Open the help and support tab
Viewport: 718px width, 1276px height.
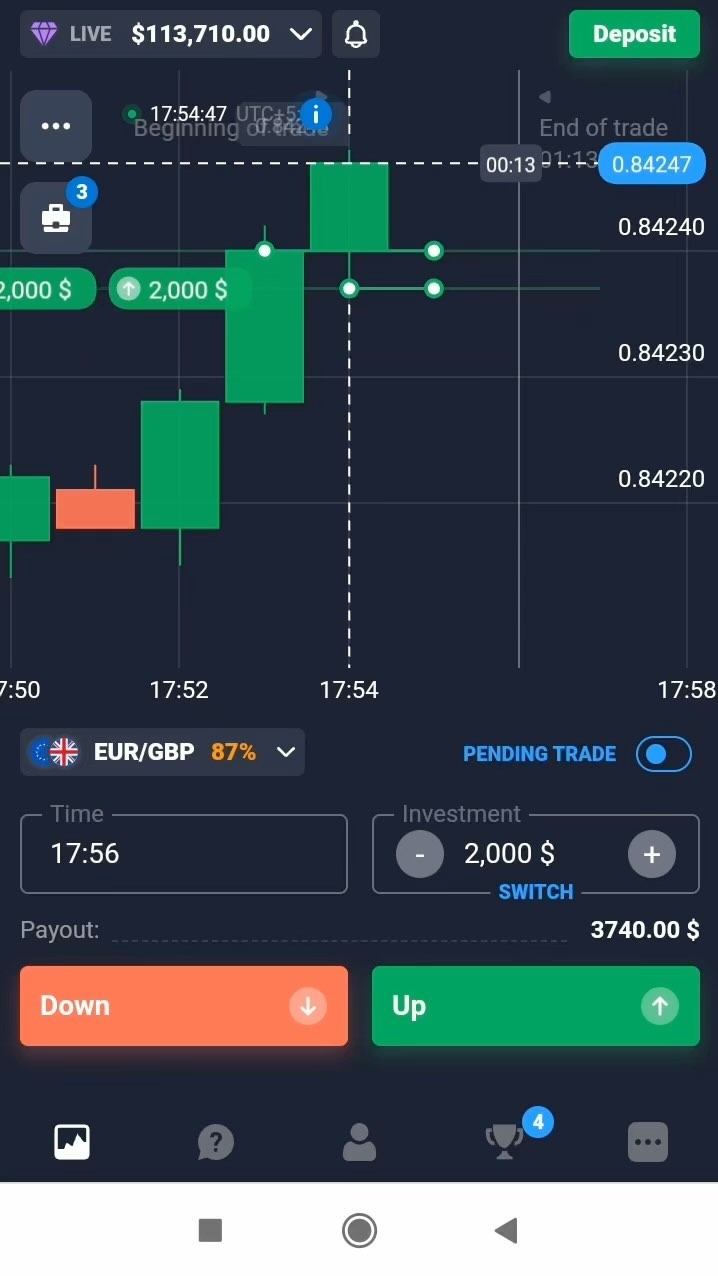point(215,1141)
